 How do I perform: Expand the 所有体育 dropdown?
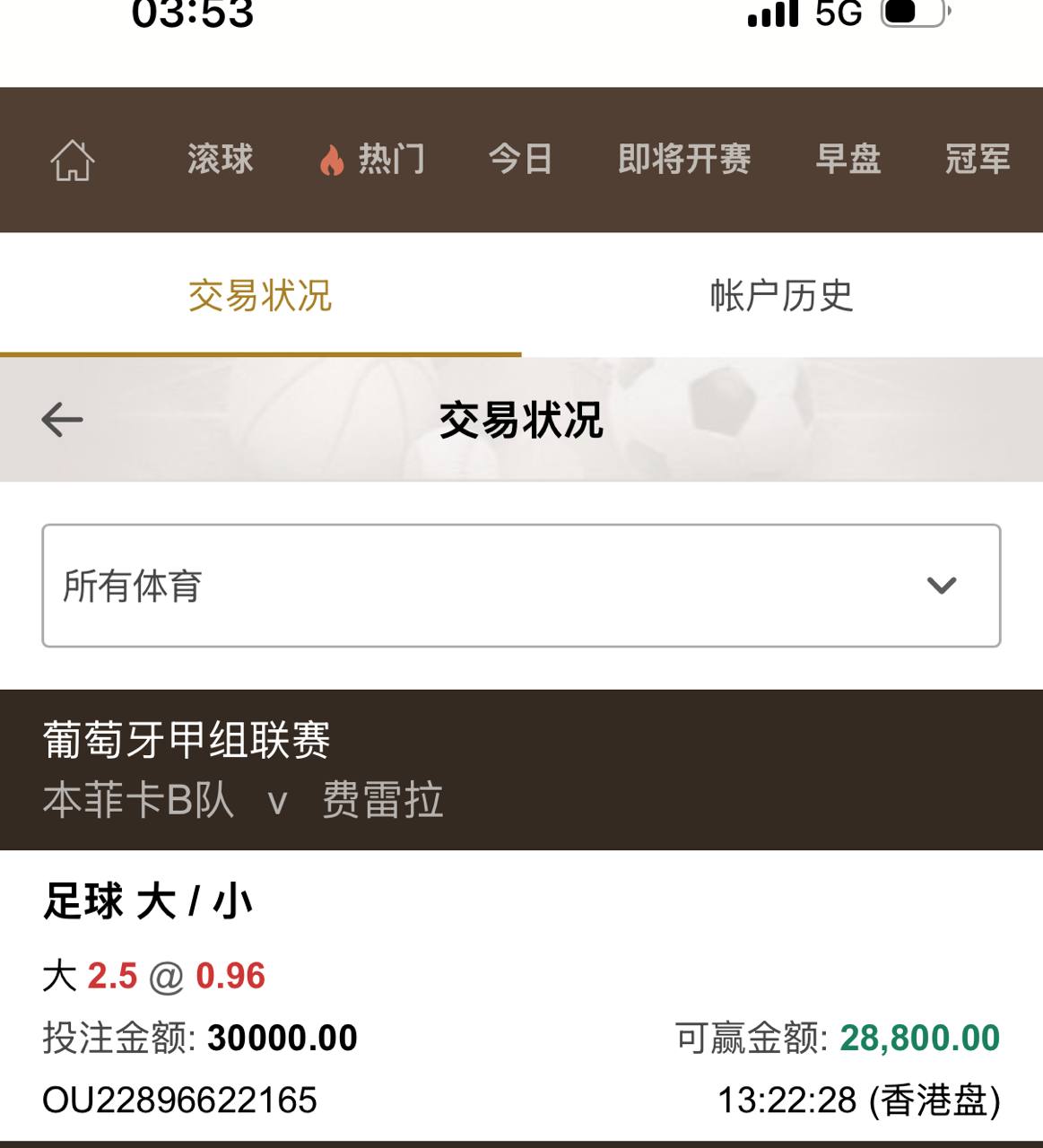pos(521,586)
